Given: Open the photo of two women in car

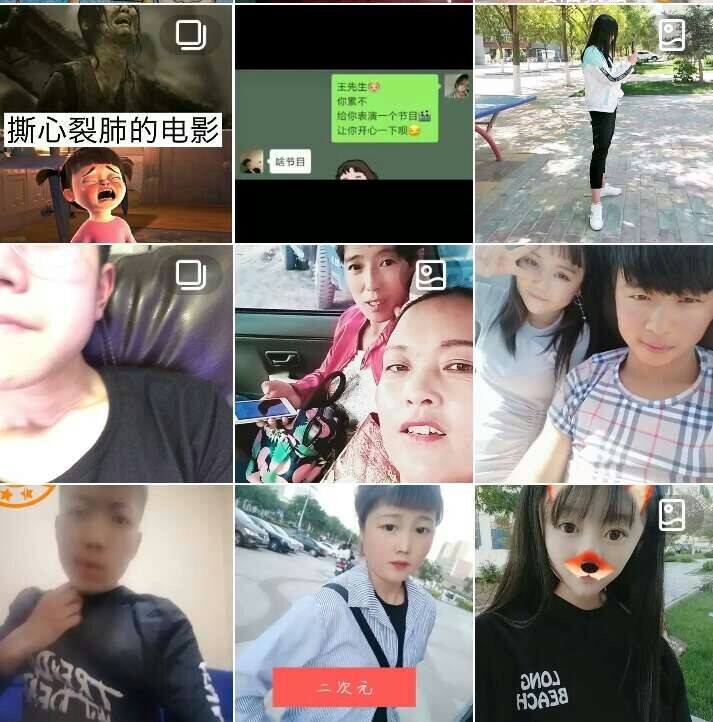Looking at the screenshot, I should [x=353, y=363].
